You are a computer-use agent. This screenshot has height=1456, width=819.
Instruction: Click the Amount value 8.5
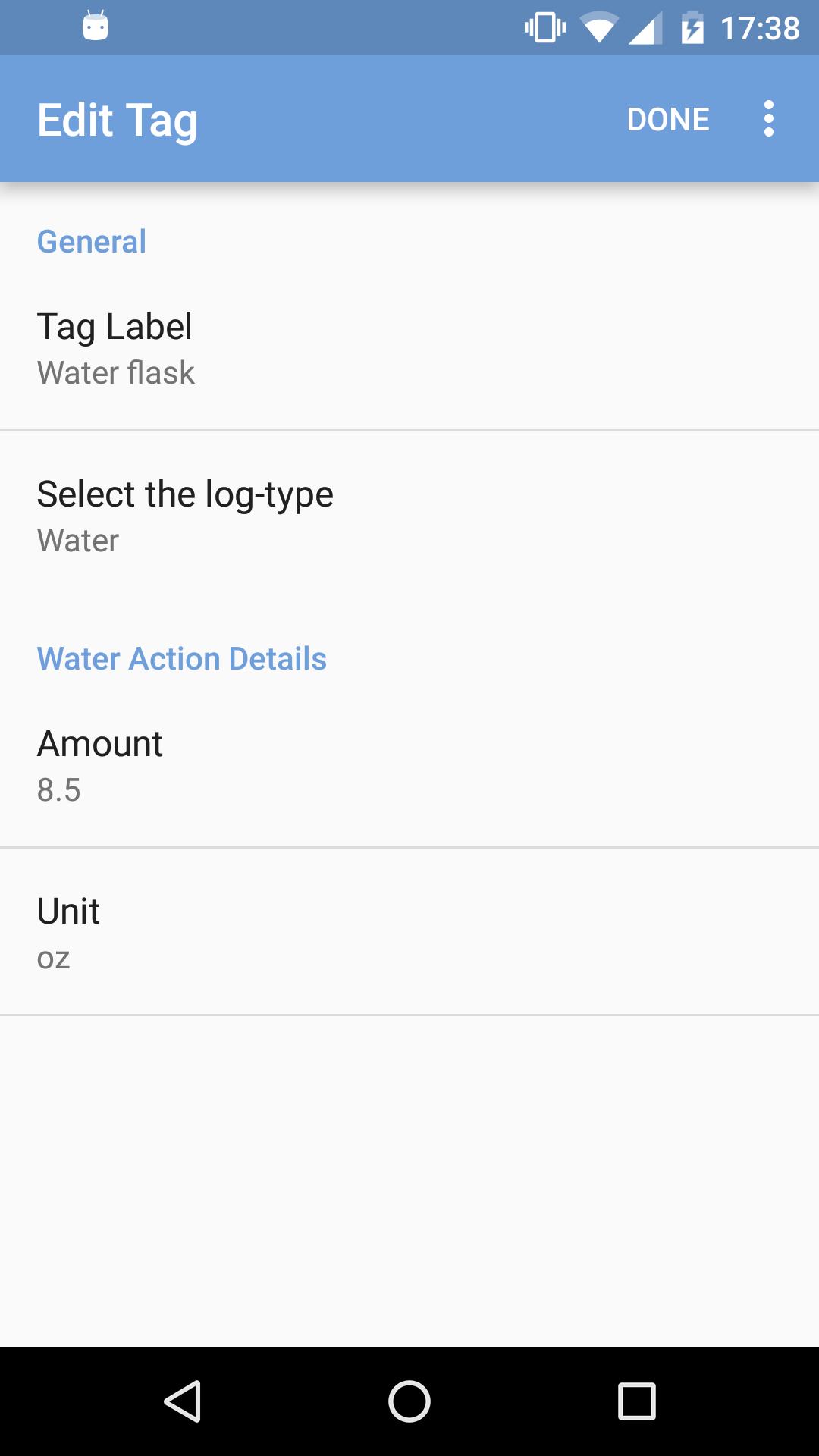(x=58, y=790)
